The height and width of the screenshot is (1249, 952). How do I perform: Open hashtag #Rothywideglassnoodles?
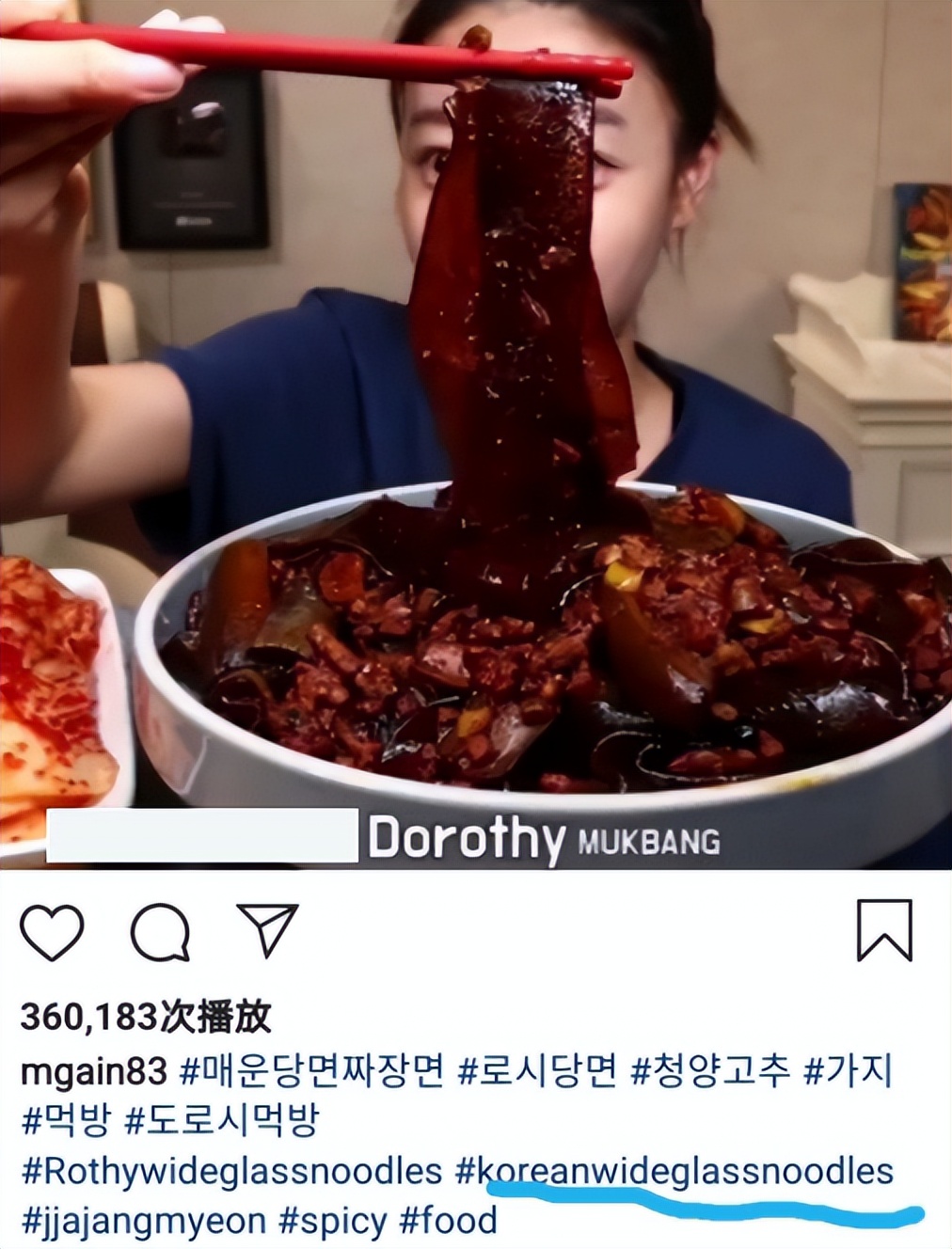(231, 1172)
